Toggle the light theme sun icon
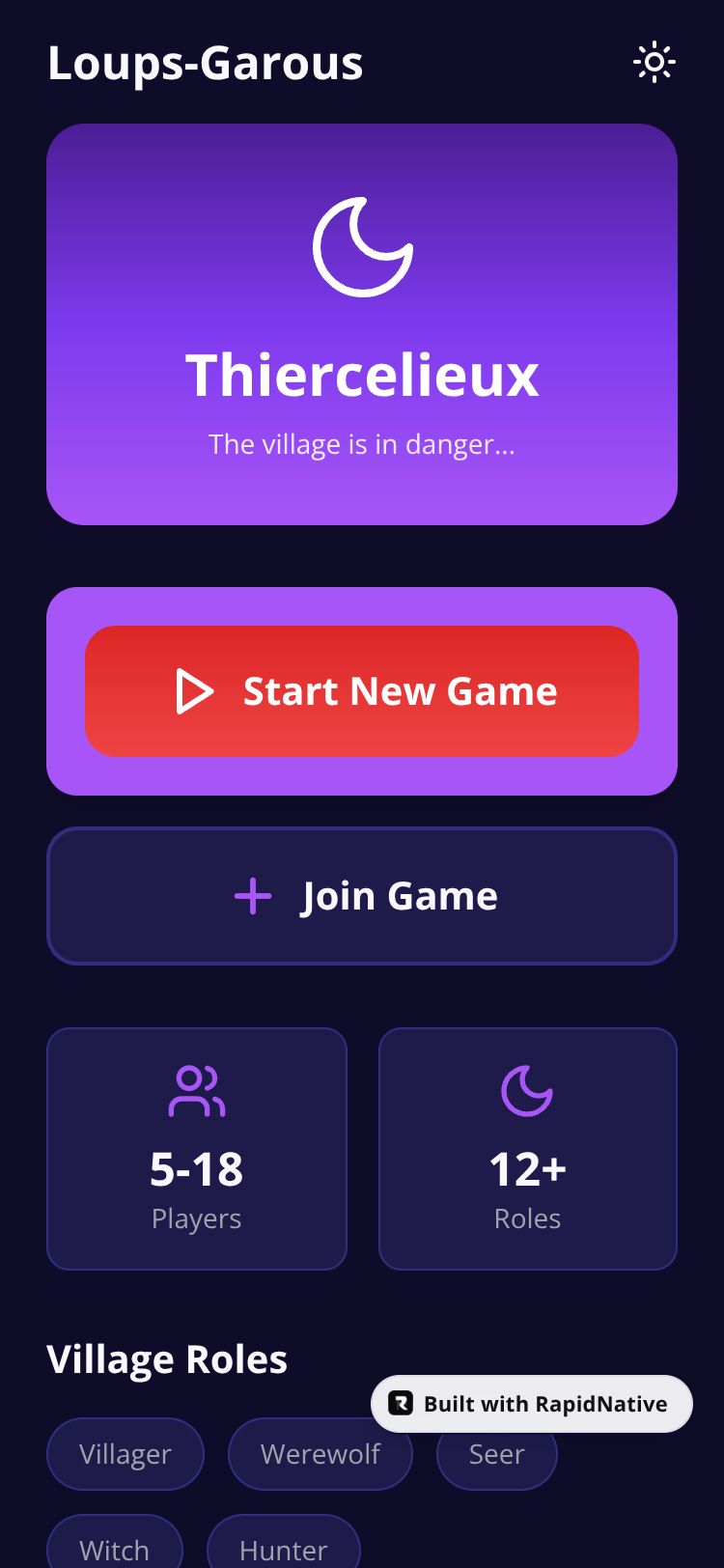The width and height of the screenshot is (724, 1568). (654, 63)
